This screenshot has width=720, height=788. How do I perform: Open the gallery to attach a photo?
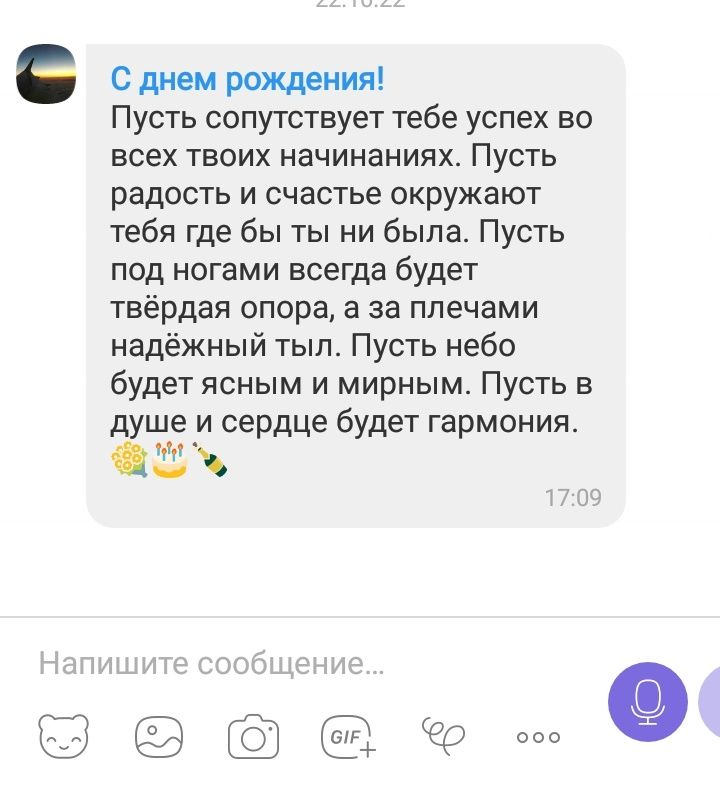coord(159,737)
